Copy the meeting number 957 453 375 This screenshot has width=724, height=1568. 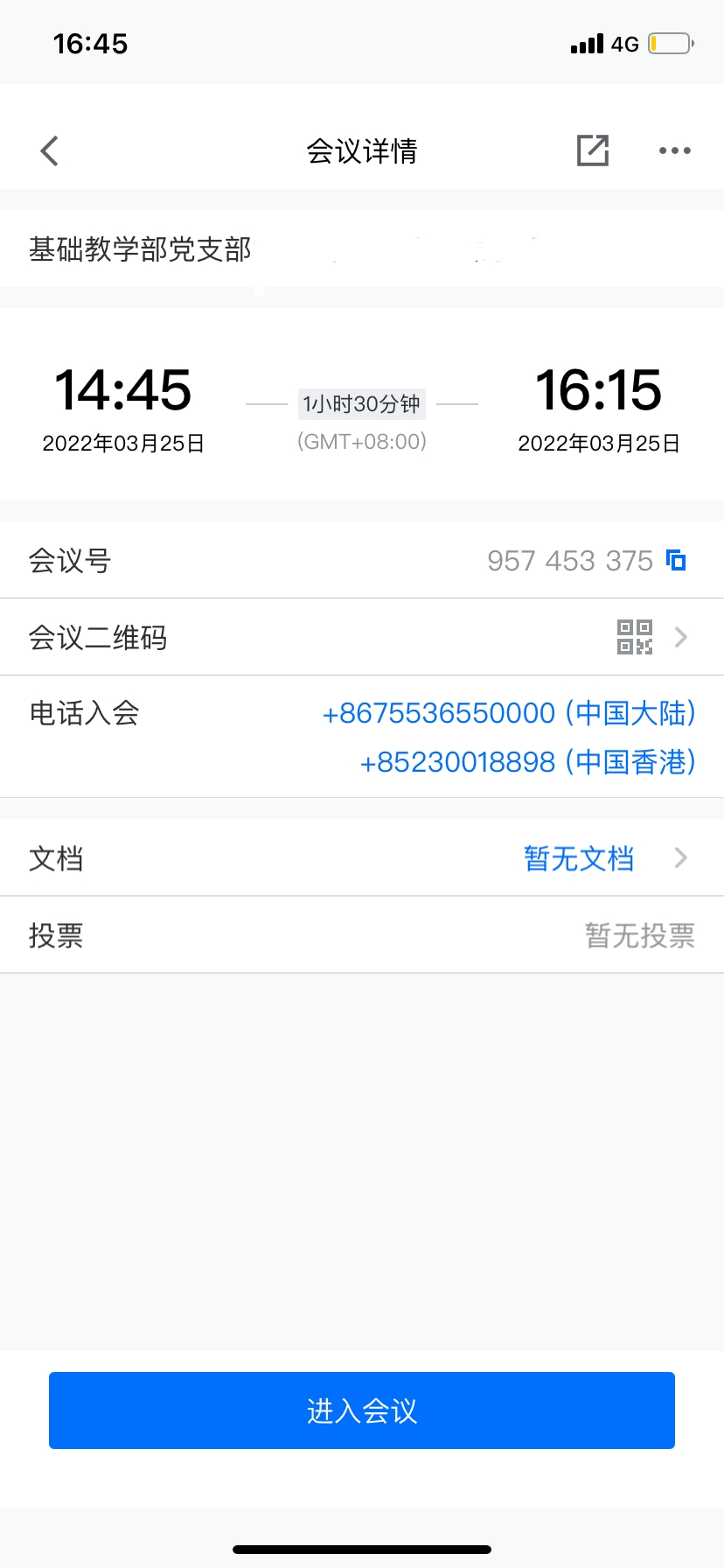(676, 560)
